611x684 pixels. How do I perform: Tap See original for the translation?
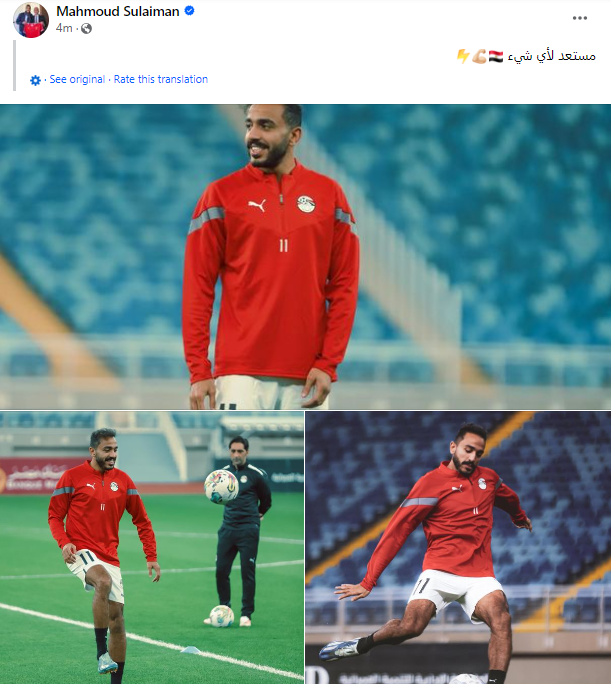[x=78, y=79]
